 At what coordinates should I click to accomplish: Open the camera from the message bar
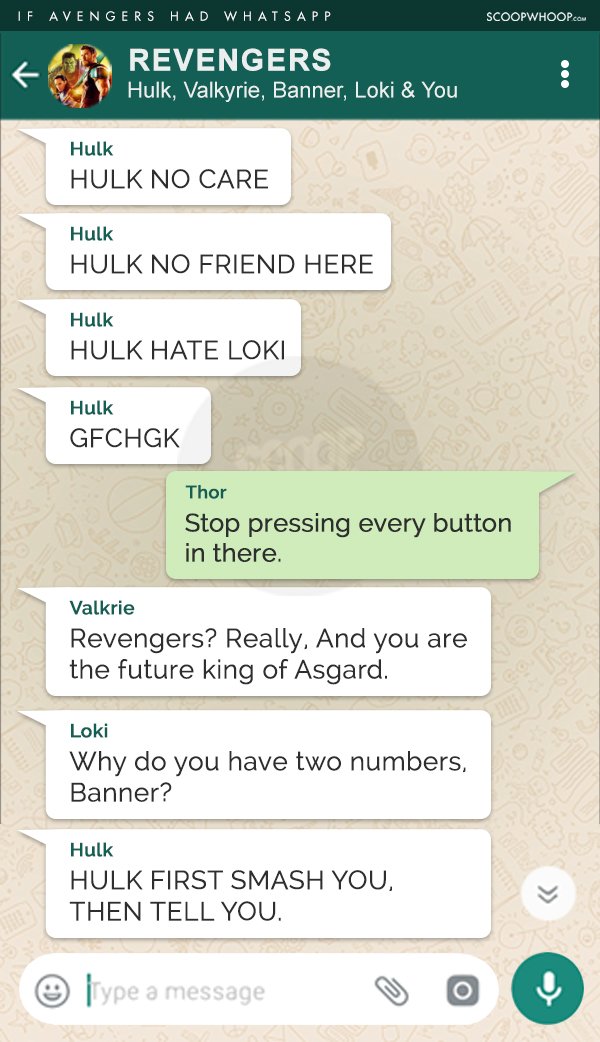(462, 991)
